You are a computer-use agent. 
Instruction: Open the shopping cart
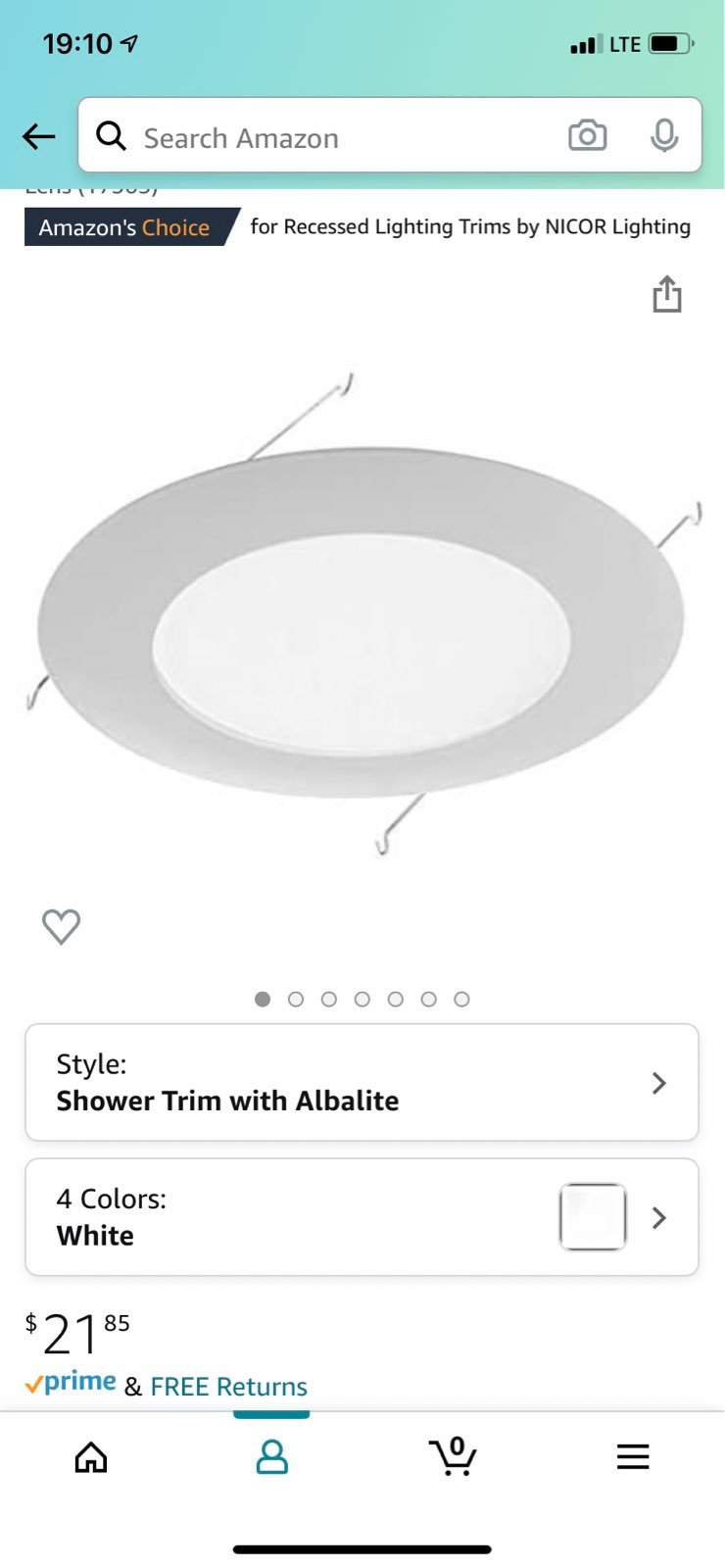tap(453, 1456)
